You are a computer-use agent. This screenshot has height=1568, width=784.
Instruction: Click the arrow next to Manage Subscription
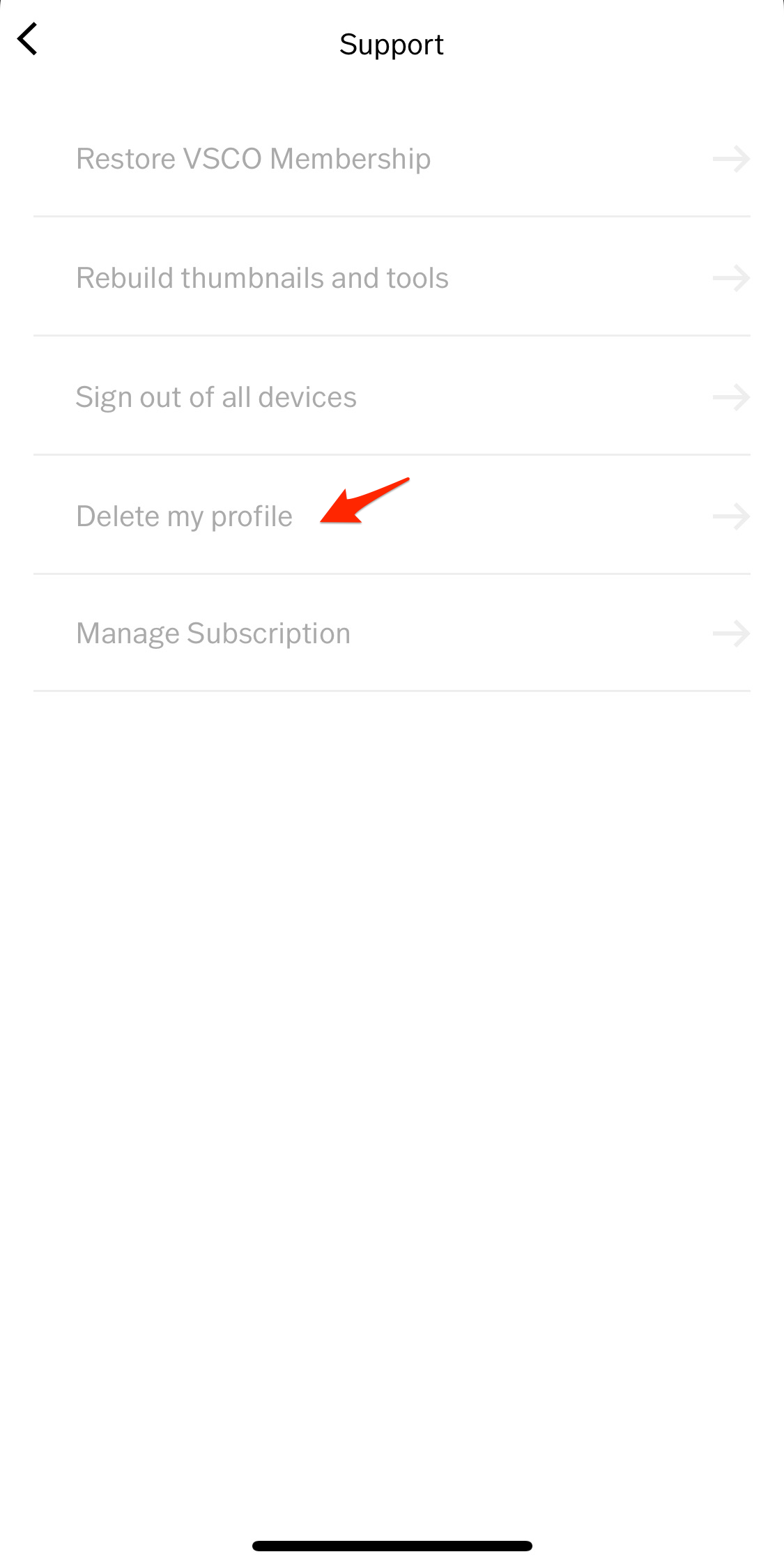coord(732,633)
